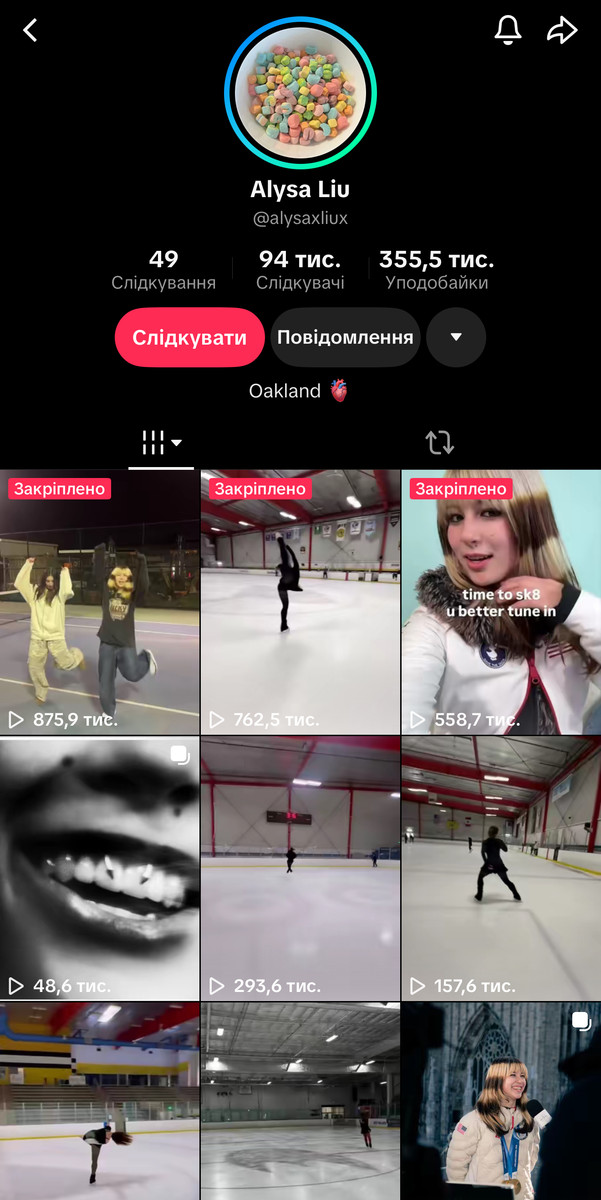
Task: Open the video with 157,6 тис. views
Action: point(501,869)
